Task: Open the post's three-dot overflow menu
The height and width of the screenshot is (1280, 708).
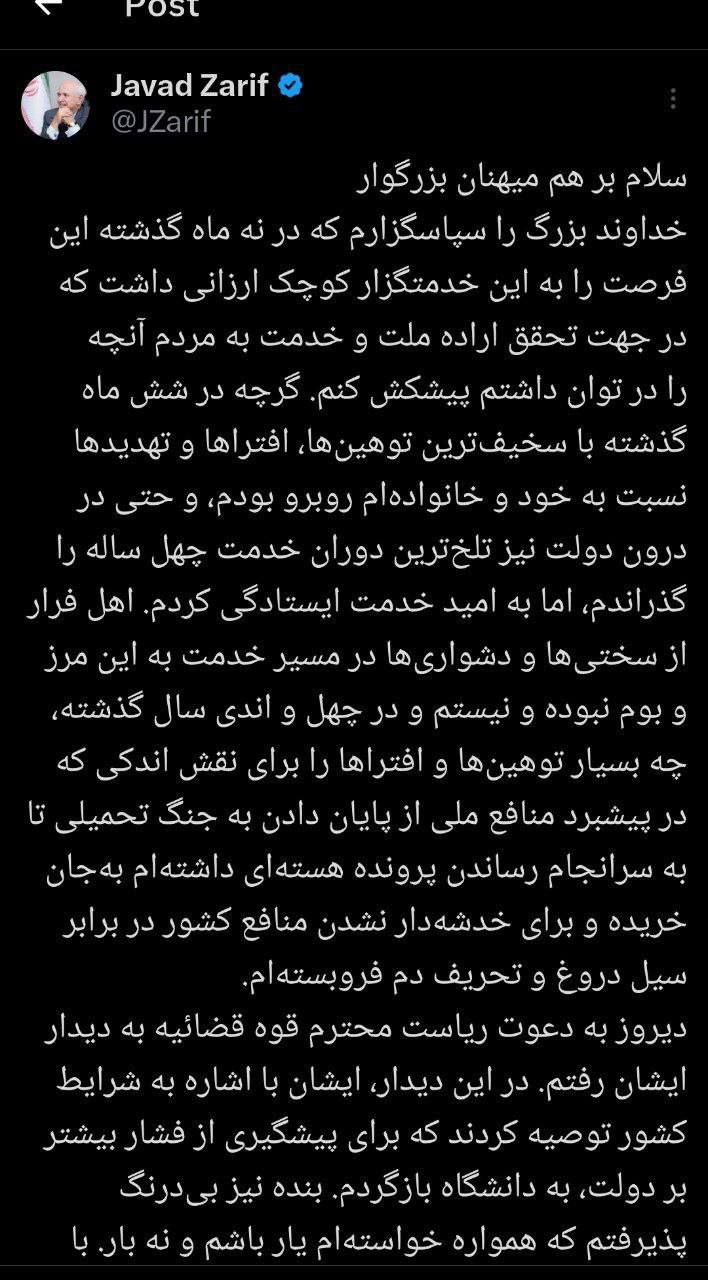Action: pyautogui.click(x=673, y=99)
